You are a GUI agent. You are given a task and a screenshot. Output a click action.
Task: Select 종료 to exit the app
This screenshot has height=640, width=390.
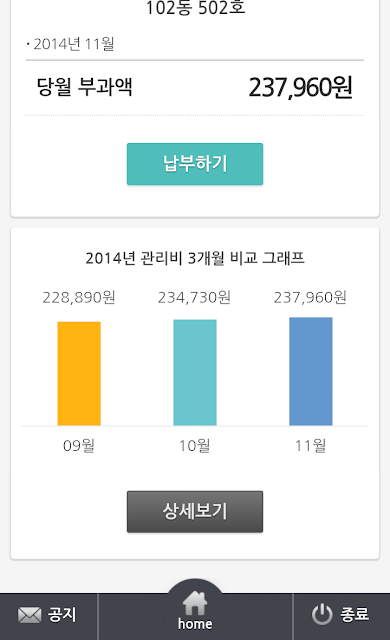click(x=341, y=615)
